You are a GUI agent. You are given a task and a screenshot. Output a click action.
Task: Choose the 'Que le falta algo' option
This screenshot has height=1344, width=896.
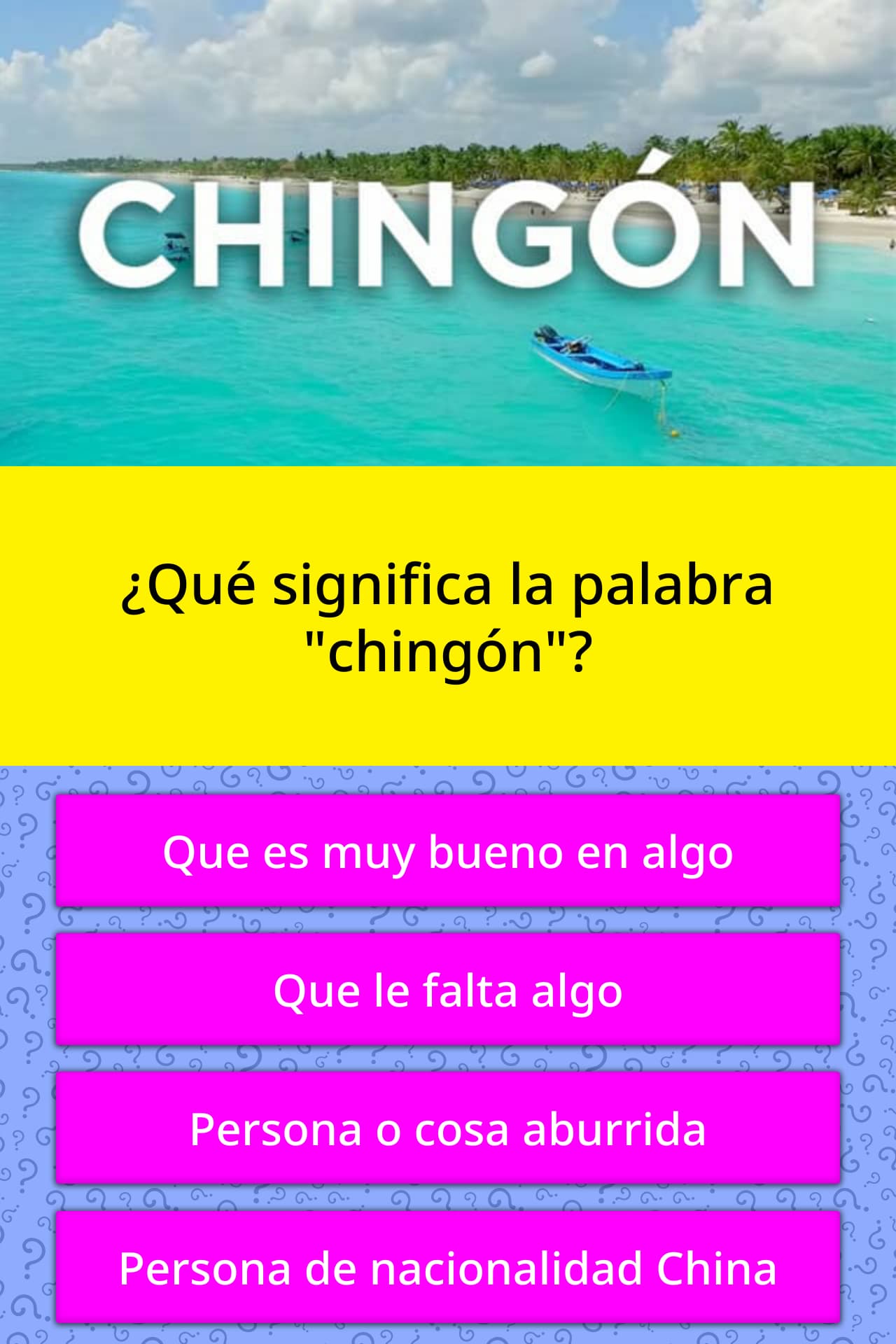448,990
